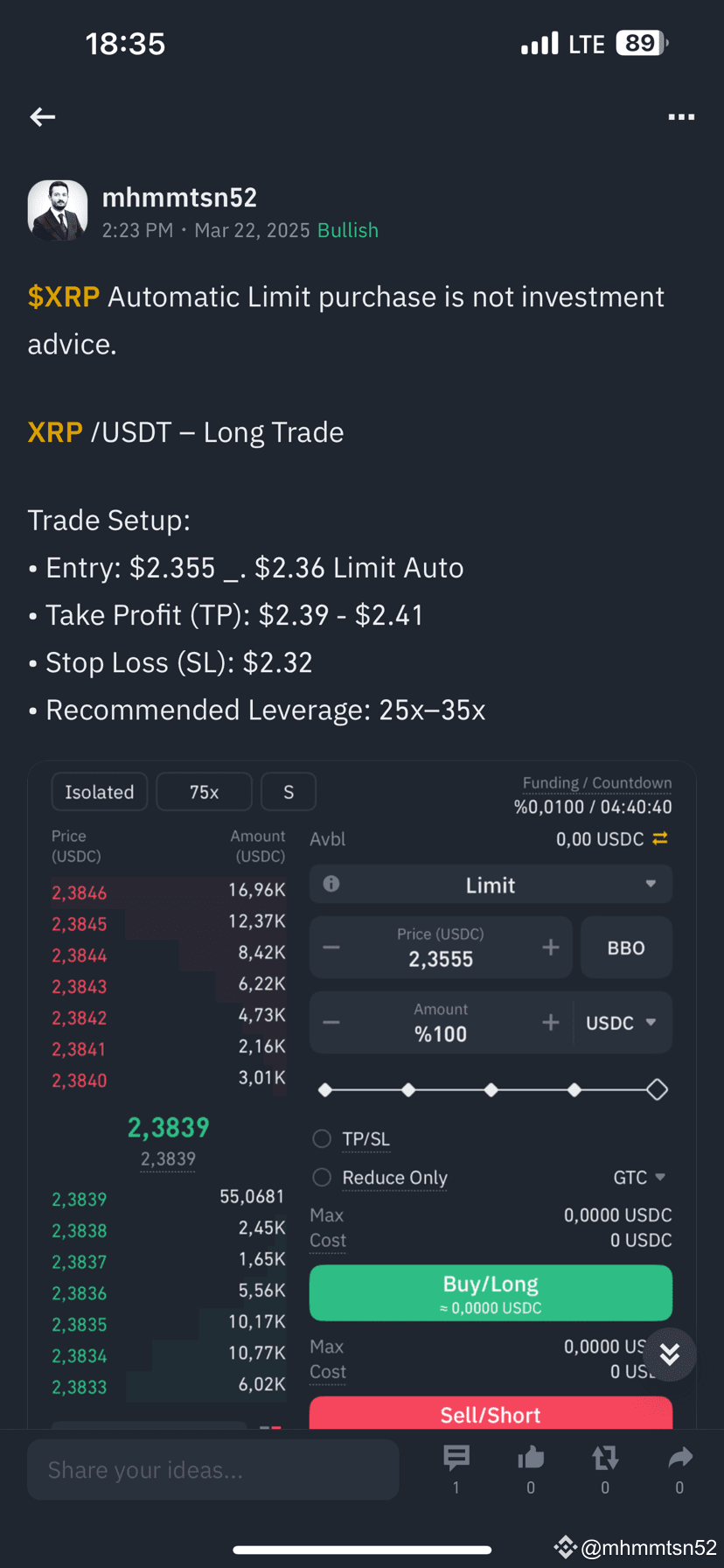The width and height of the screenshot is (724, 1568).
Task: Click the BBO price button
Action: coord(626,947)
